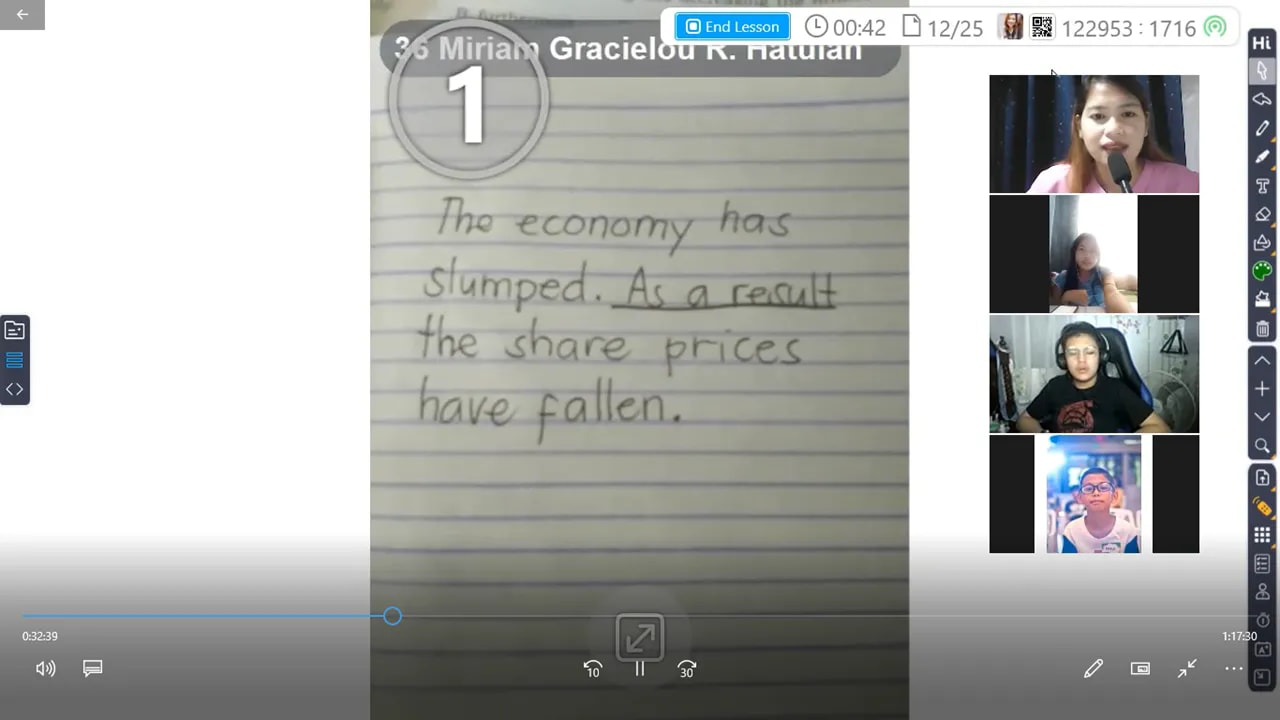This screenshot has width=1280, height=720.
Task: Tap the video progress slider handle
Action: (392, 616)
